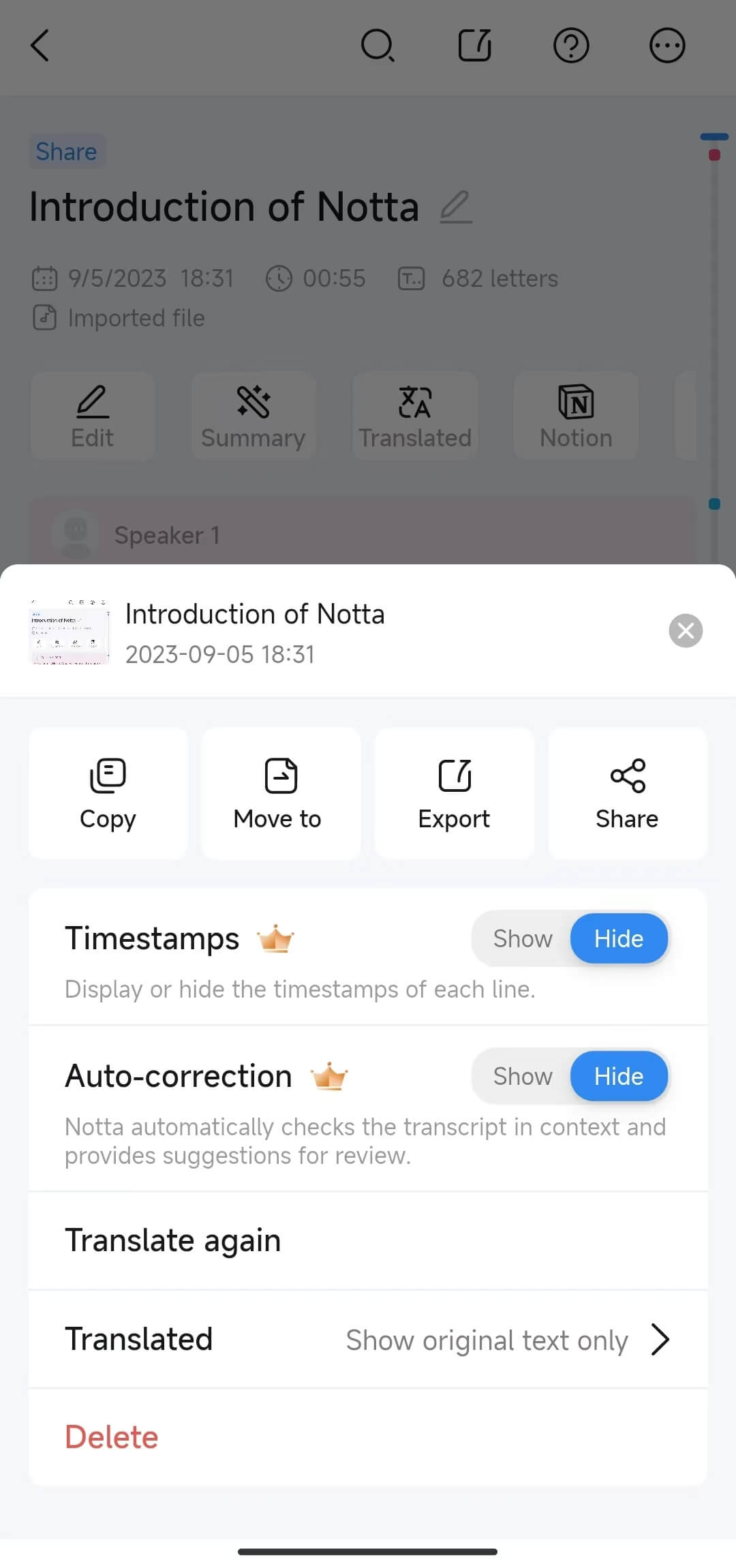Set Auto-correction to Show
This screenshot has width=736, height=1568.
coord(523,1076)
